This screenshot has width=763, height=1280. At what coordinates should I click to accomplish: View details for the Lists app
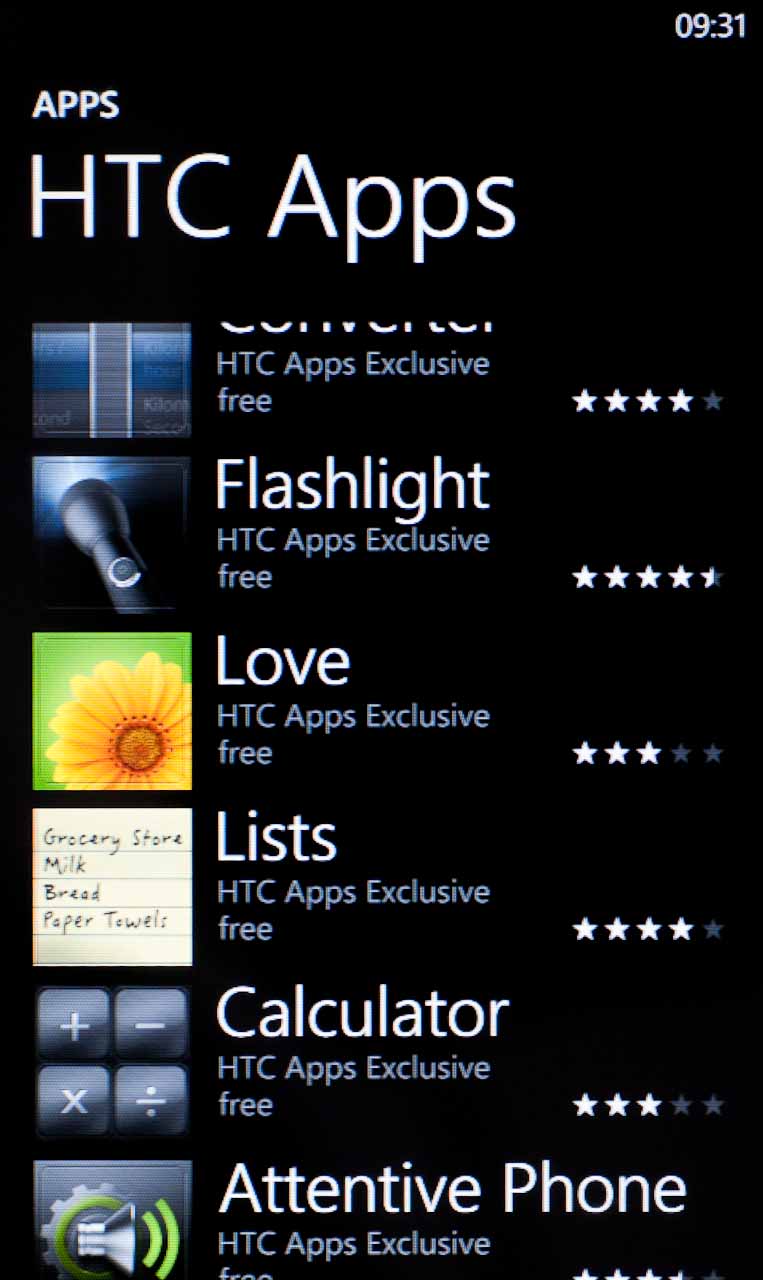coord(378,886)
